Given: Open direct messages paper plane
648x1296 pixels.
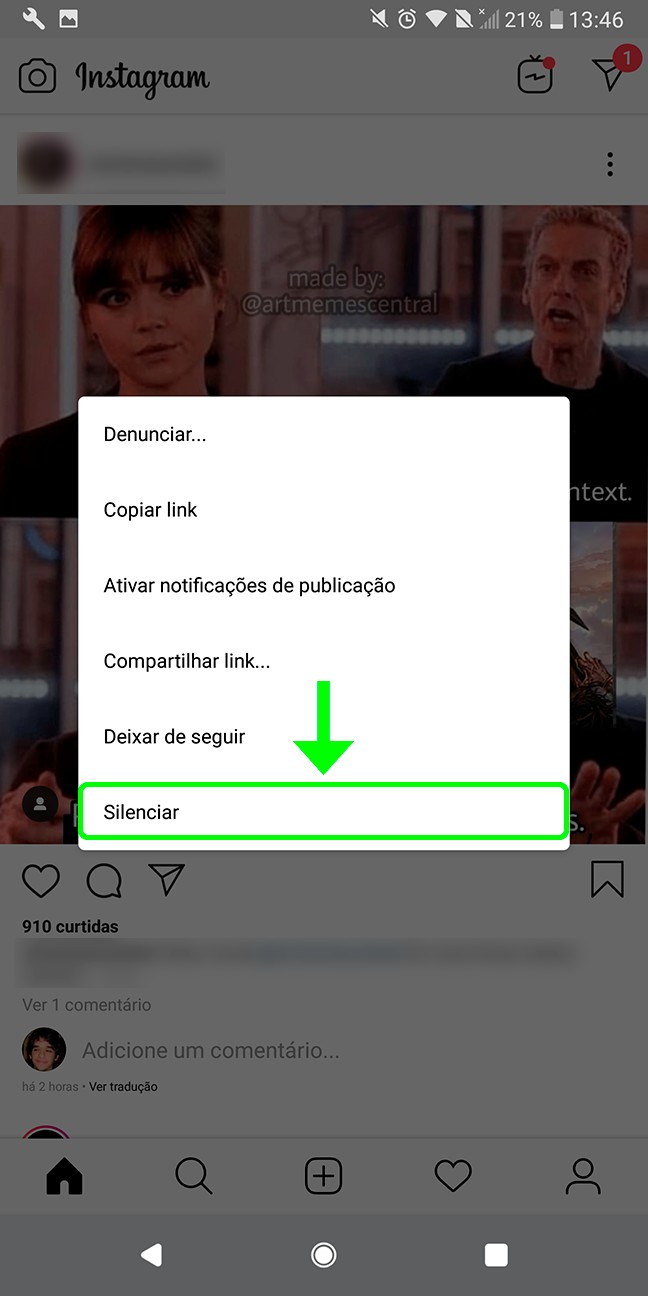Looking at the screenshot, I should pos(609,75).
